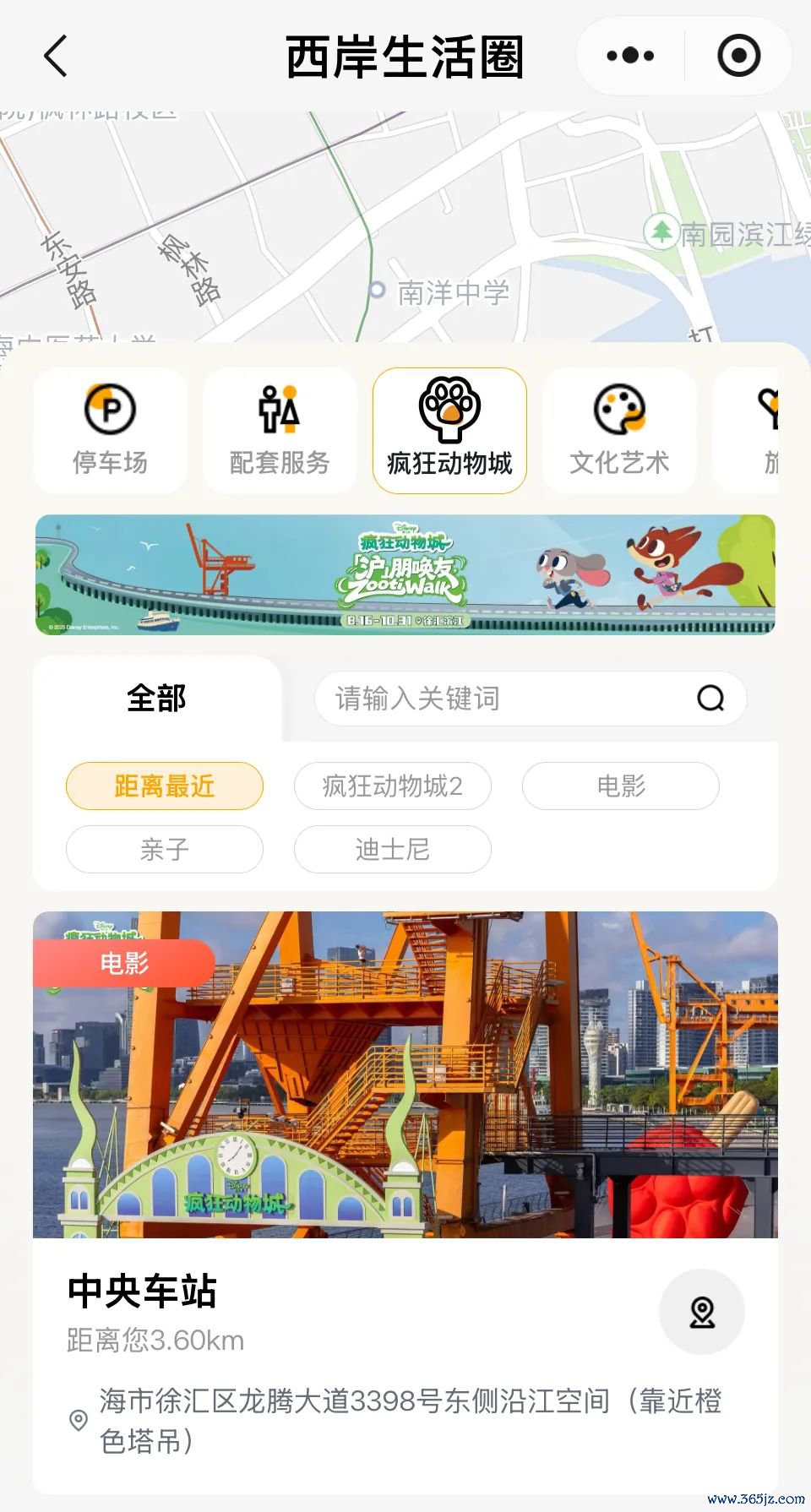Viewport: 811px width, 1512px height.
Task: Filter by 亲子 chip
Action: coord(165,849)
